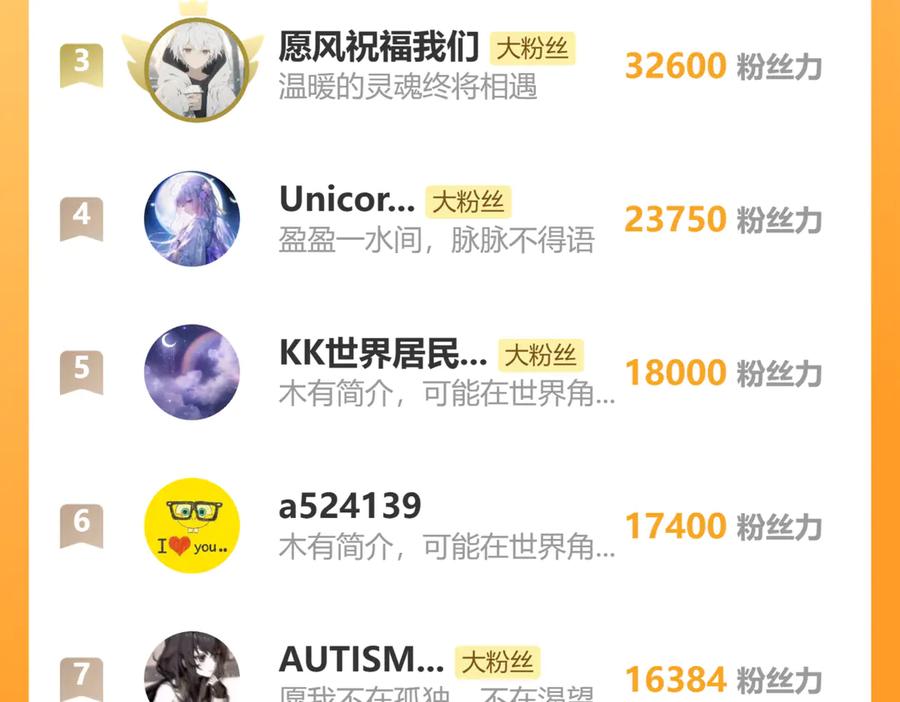Screen dimensions: 900x702
Task: Select the AUTISM... fan entry
Action: click(360, 660)
